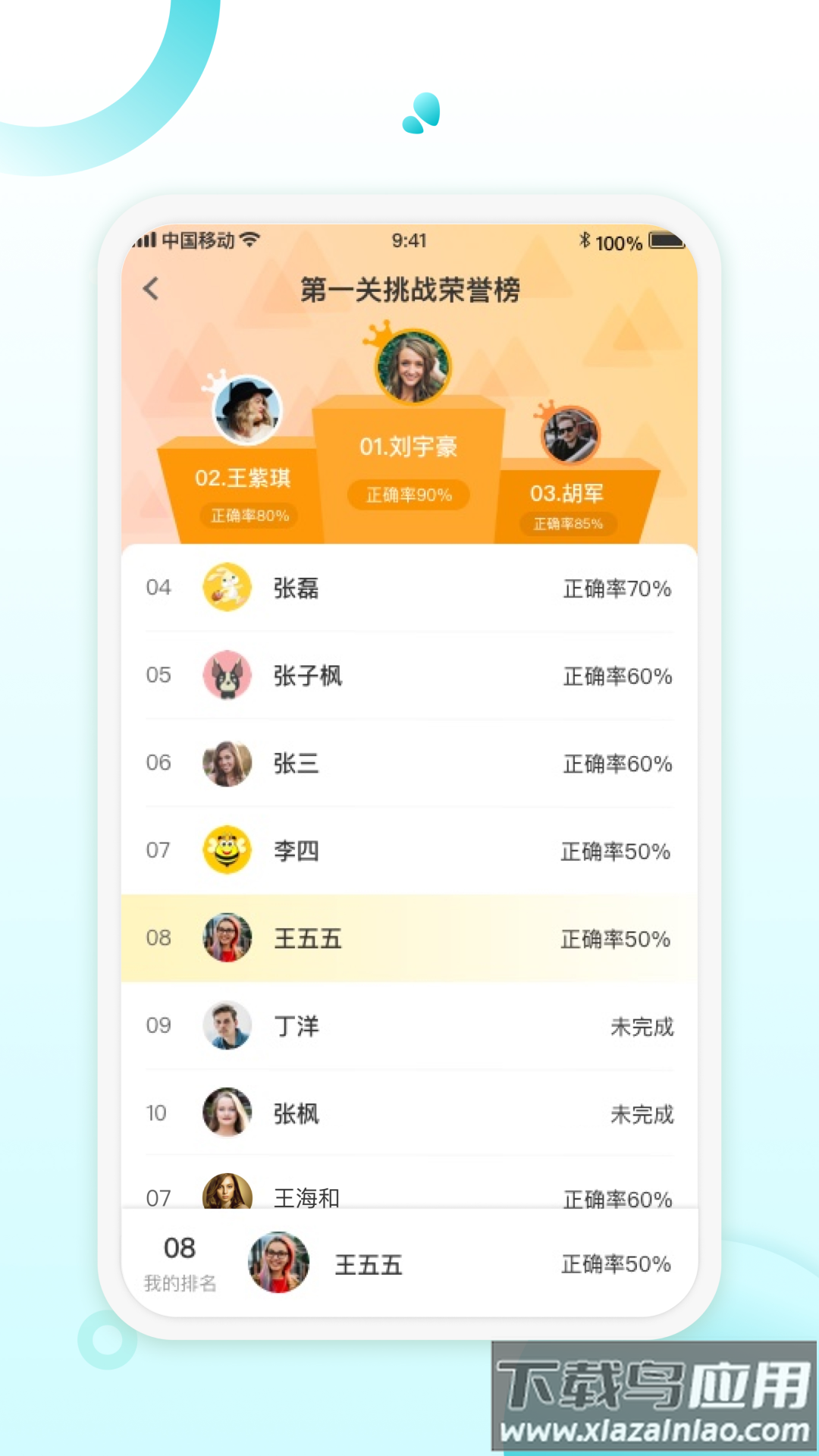Open 丁洋's profile picture
Image resolution: width=819 pixels, height=1456 pixels.
click(227, 1026)
